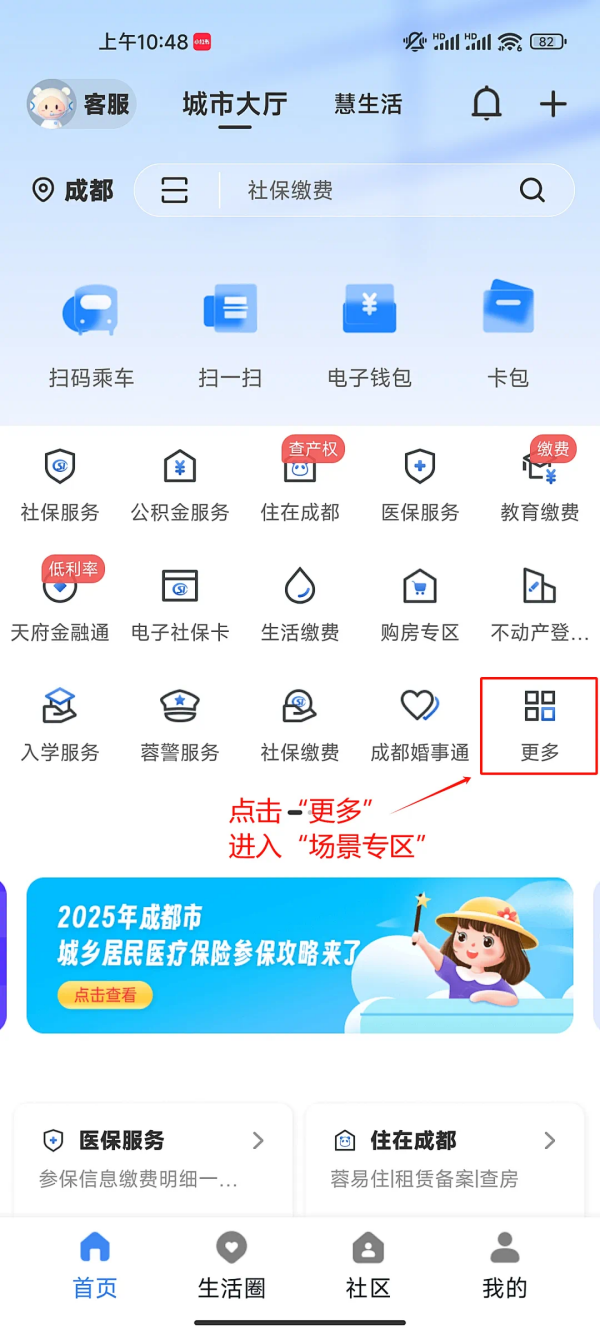Switch to the 慧生活 tab
The width and height of the screenshot is (600, 1334).
click(368, 104)
